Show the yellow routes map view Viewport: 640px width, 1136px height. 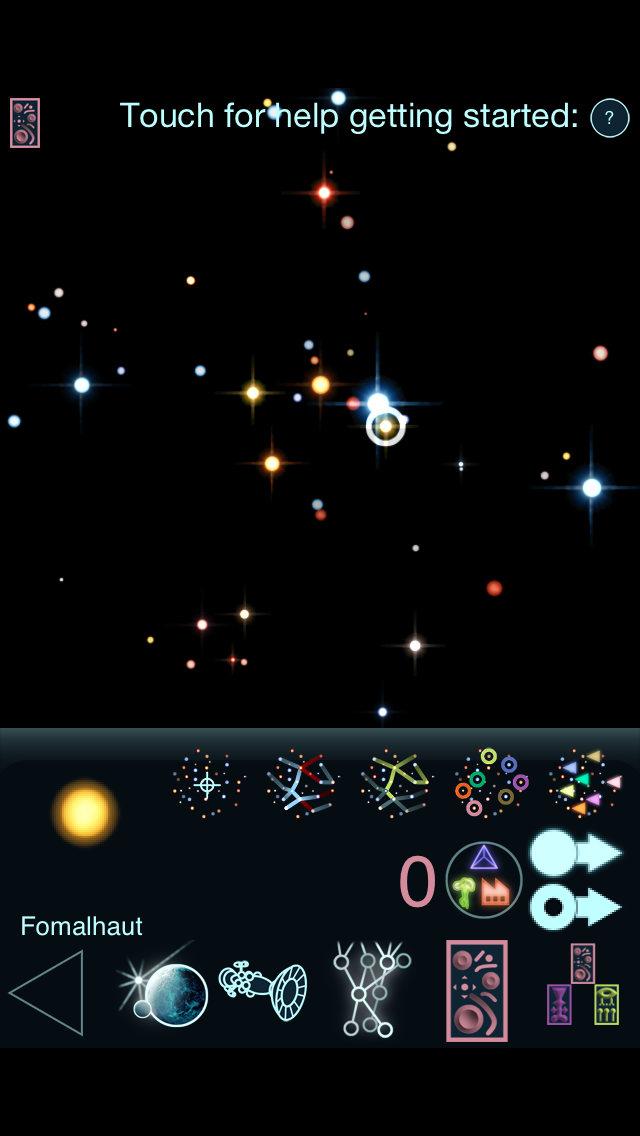395,784
